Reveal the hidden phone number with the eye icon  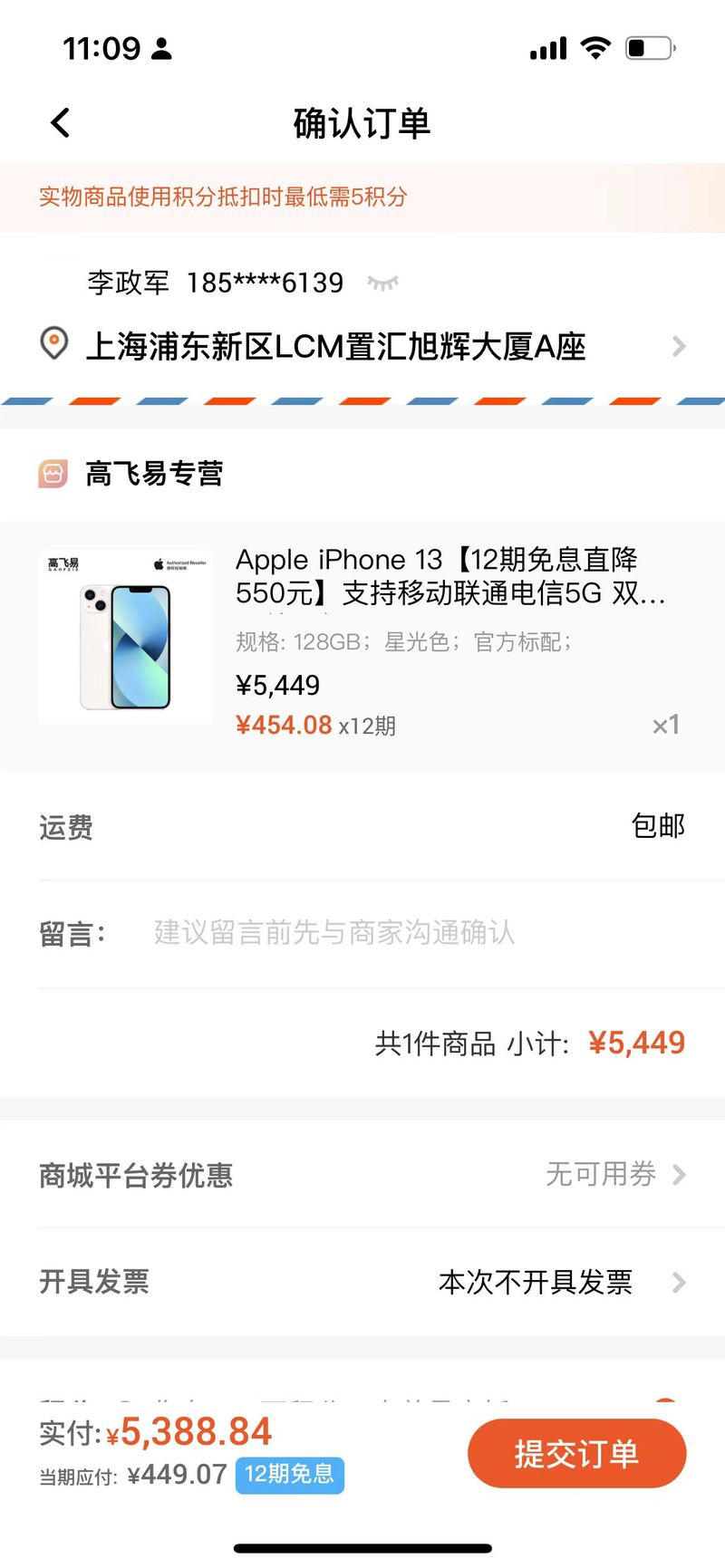point(382,284)
